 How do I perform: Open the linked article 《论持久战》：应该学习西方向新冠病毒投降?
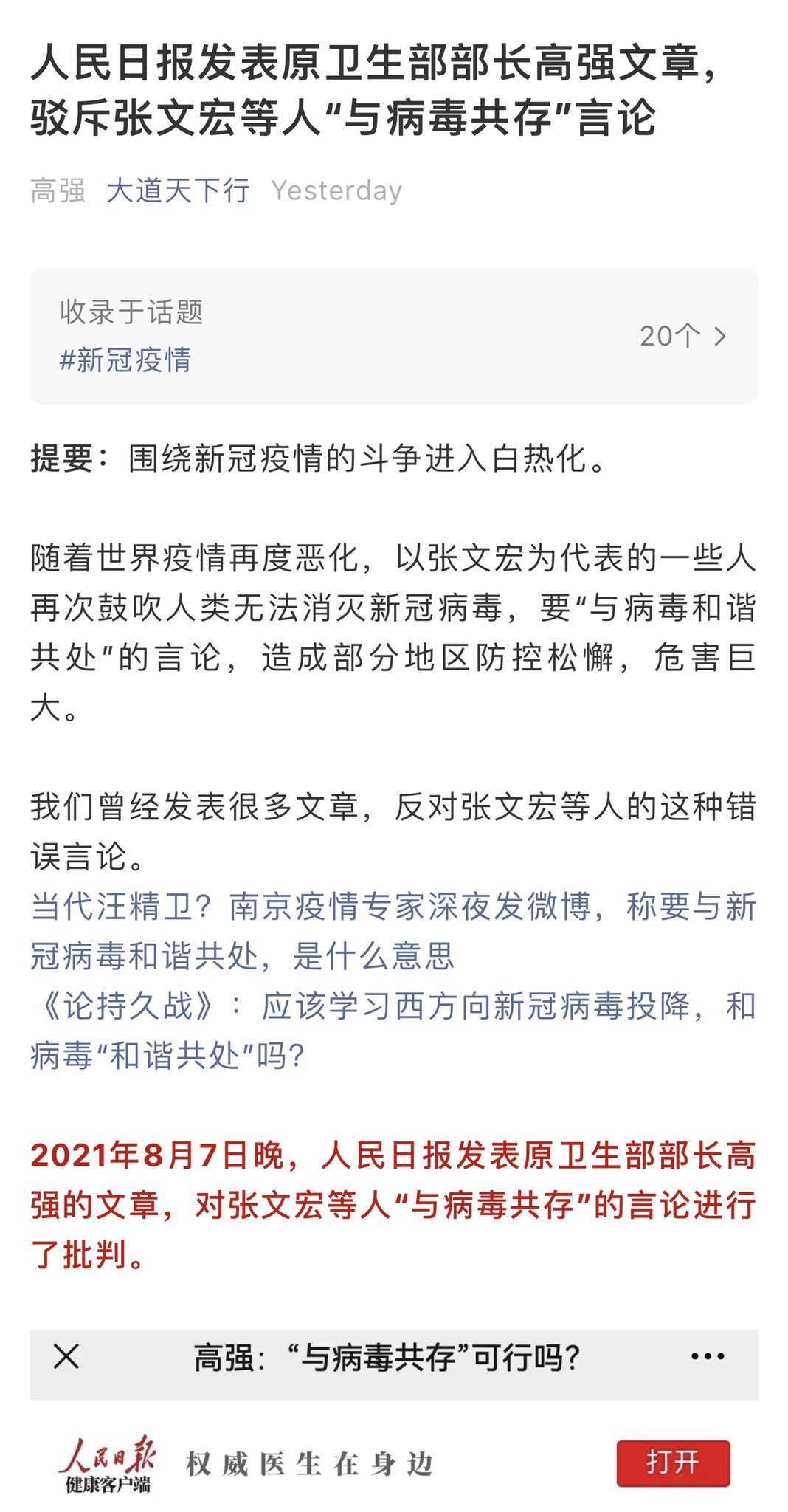[x=393, y=1031]
